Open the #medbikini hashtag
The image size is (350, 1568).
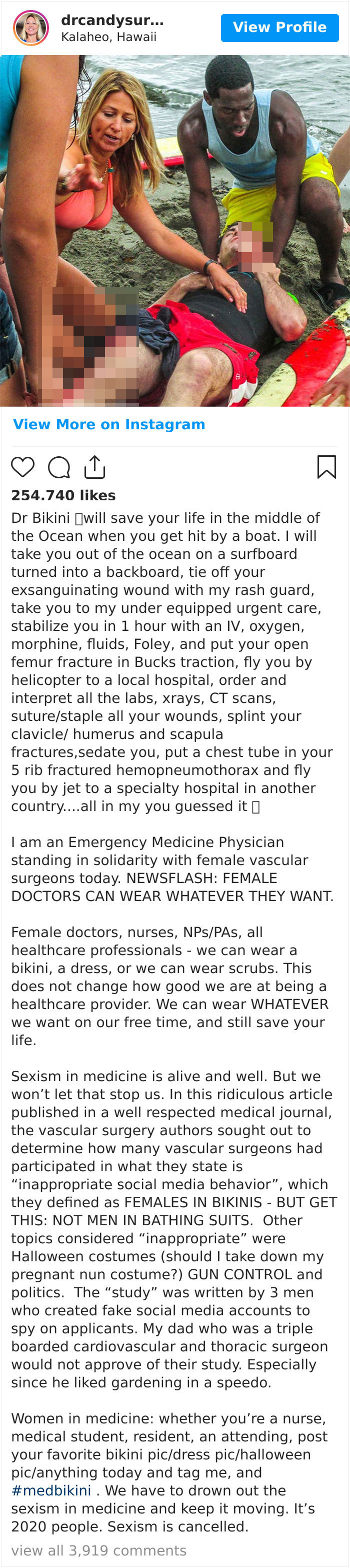tap(51, 1490)
